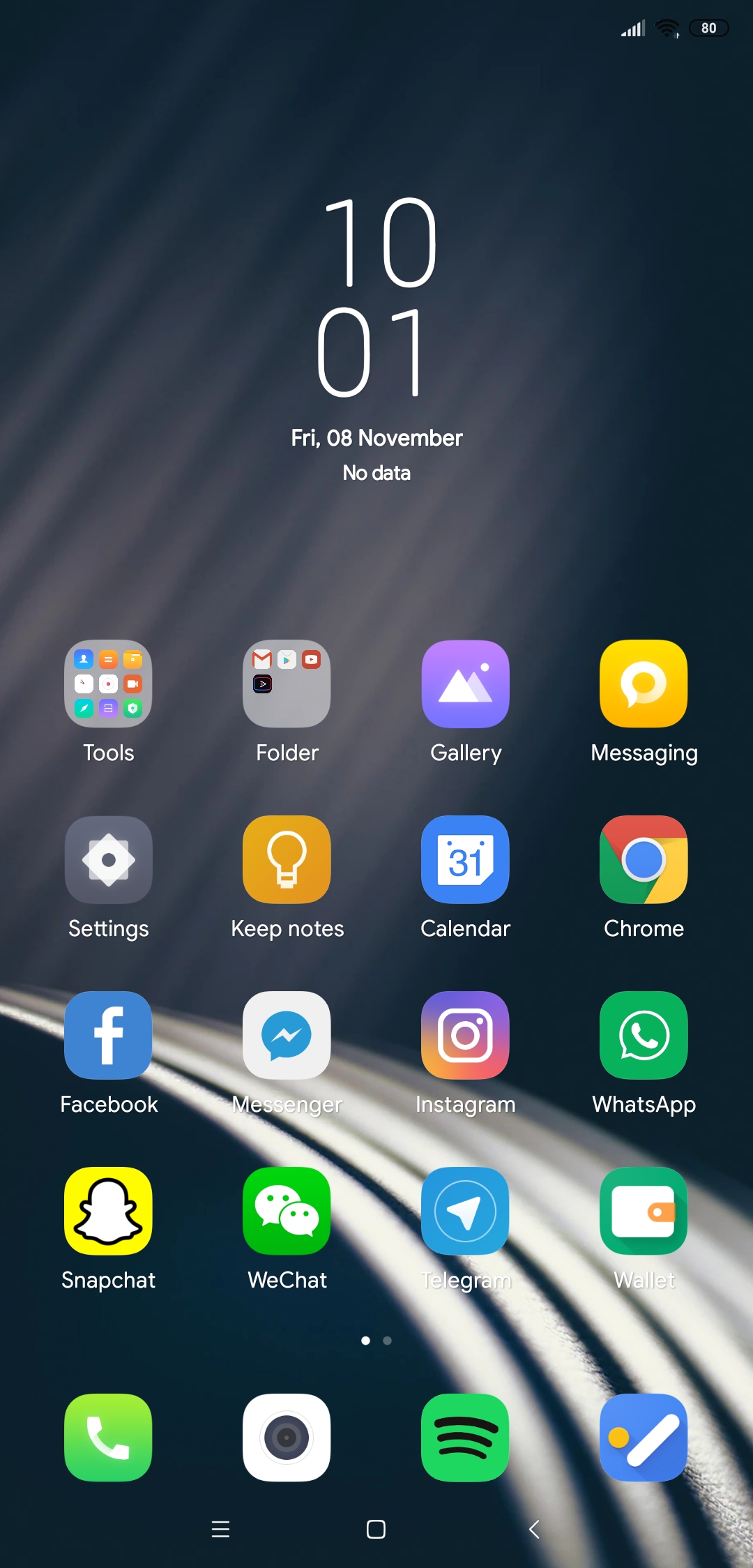Open the folder named Folder
The height and width of the screenshot is (1568, 753).
(x=287, y=684)
